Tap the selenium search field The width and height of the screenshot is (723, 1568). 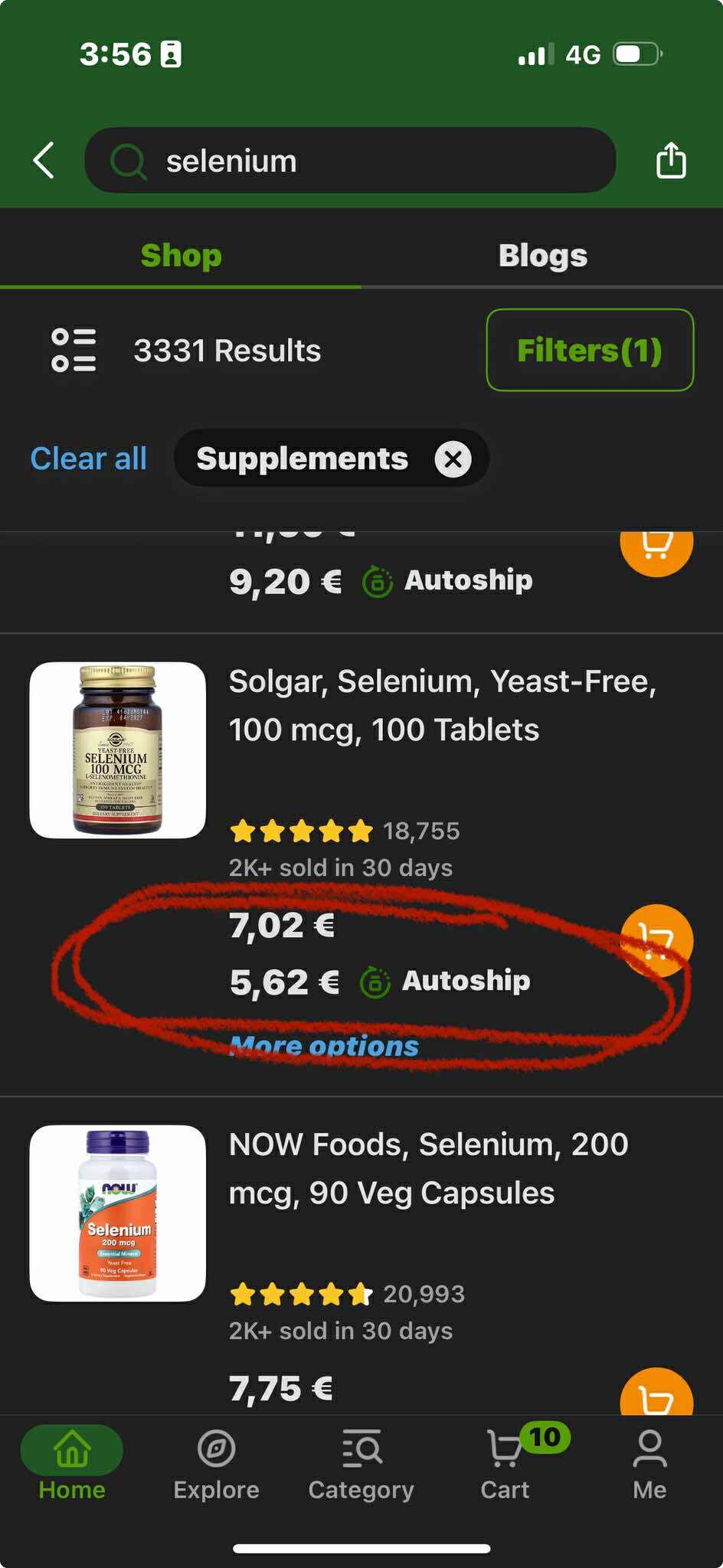pyautogui.click(x=350, y=161)
